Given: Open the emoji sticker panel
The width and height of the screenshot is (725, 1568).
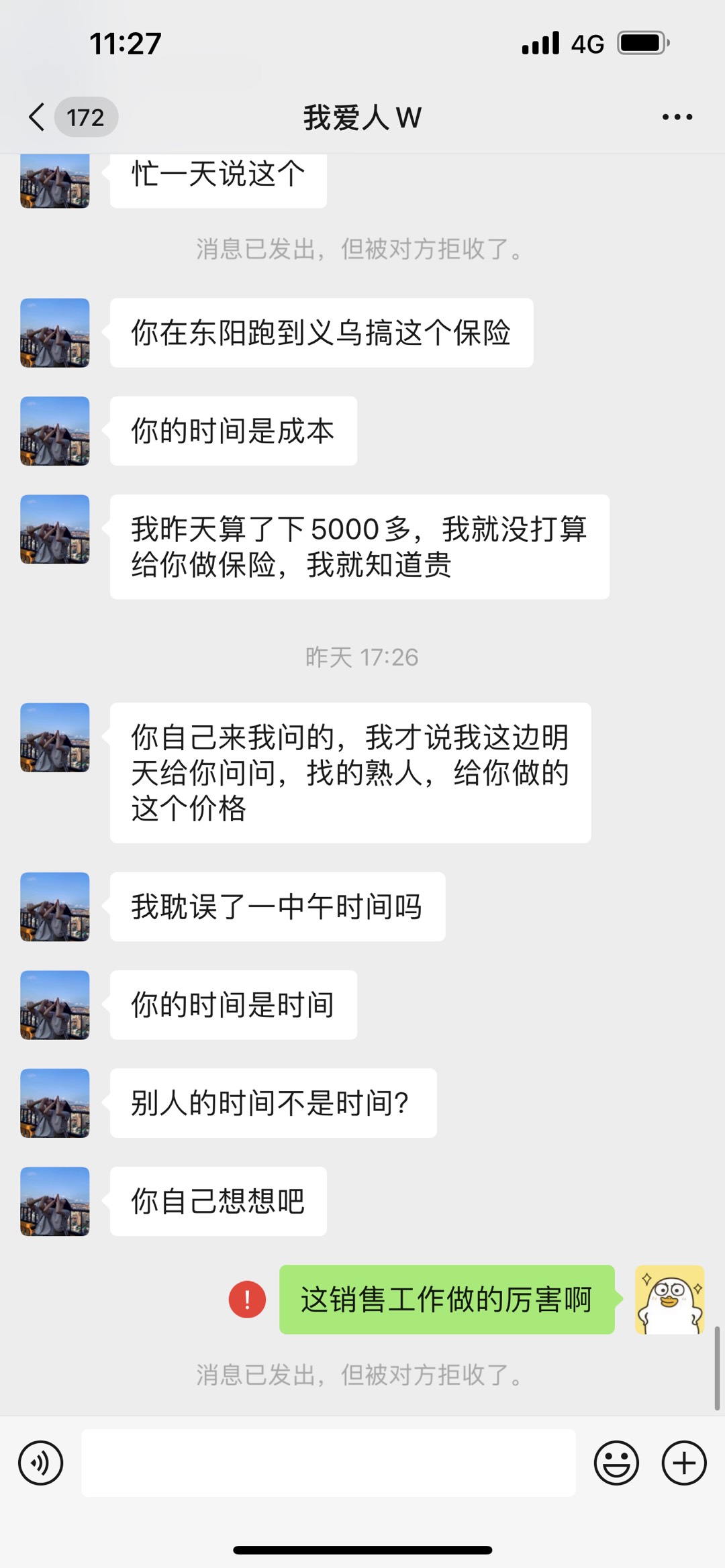Looking at the screenshot, I should 616,1463.
